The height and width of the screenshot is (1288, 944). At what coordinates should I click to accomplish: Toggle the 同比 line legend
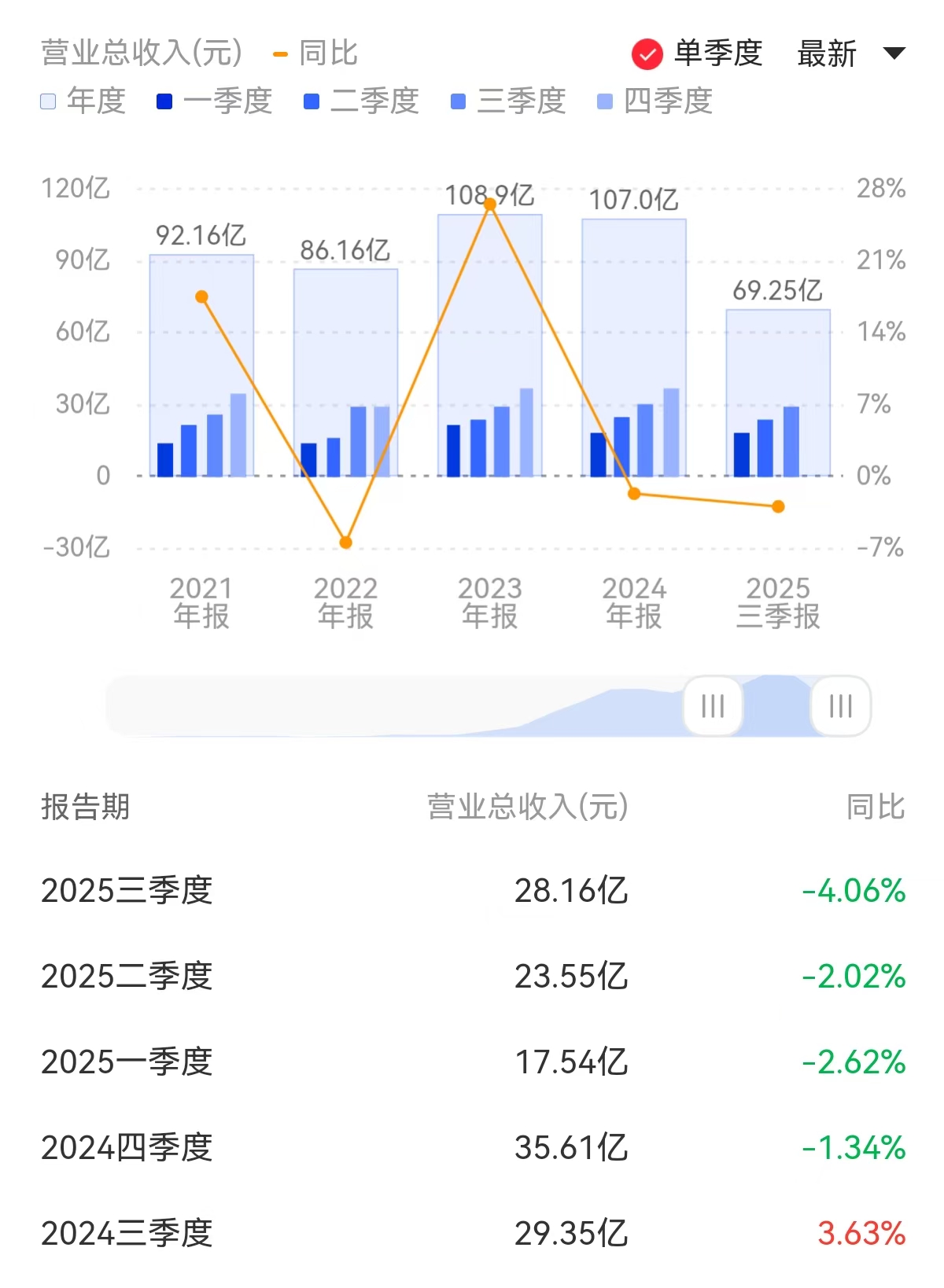pyautogui.click(x=315, y=54)
